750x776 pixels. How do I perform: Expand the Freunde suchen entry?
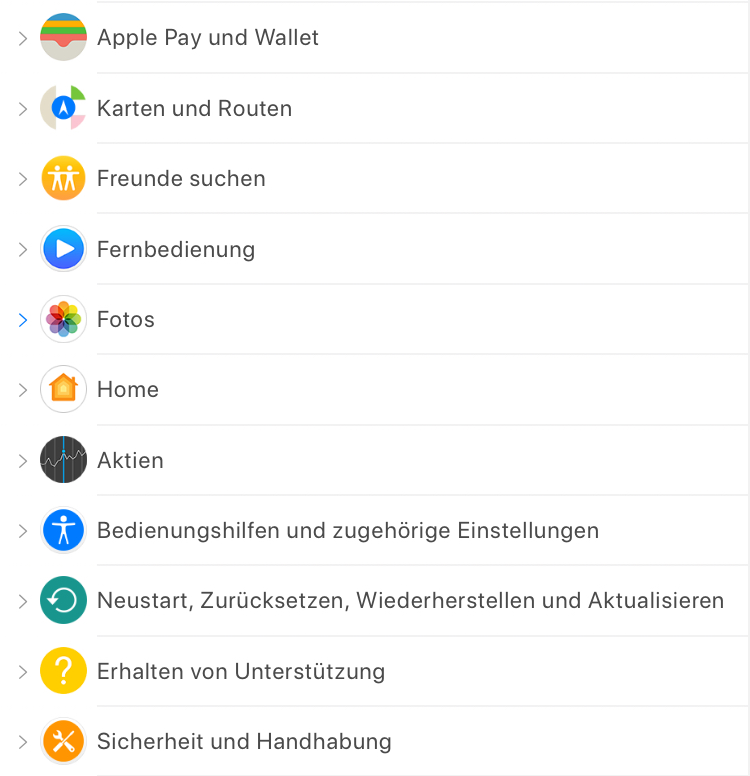23,179
